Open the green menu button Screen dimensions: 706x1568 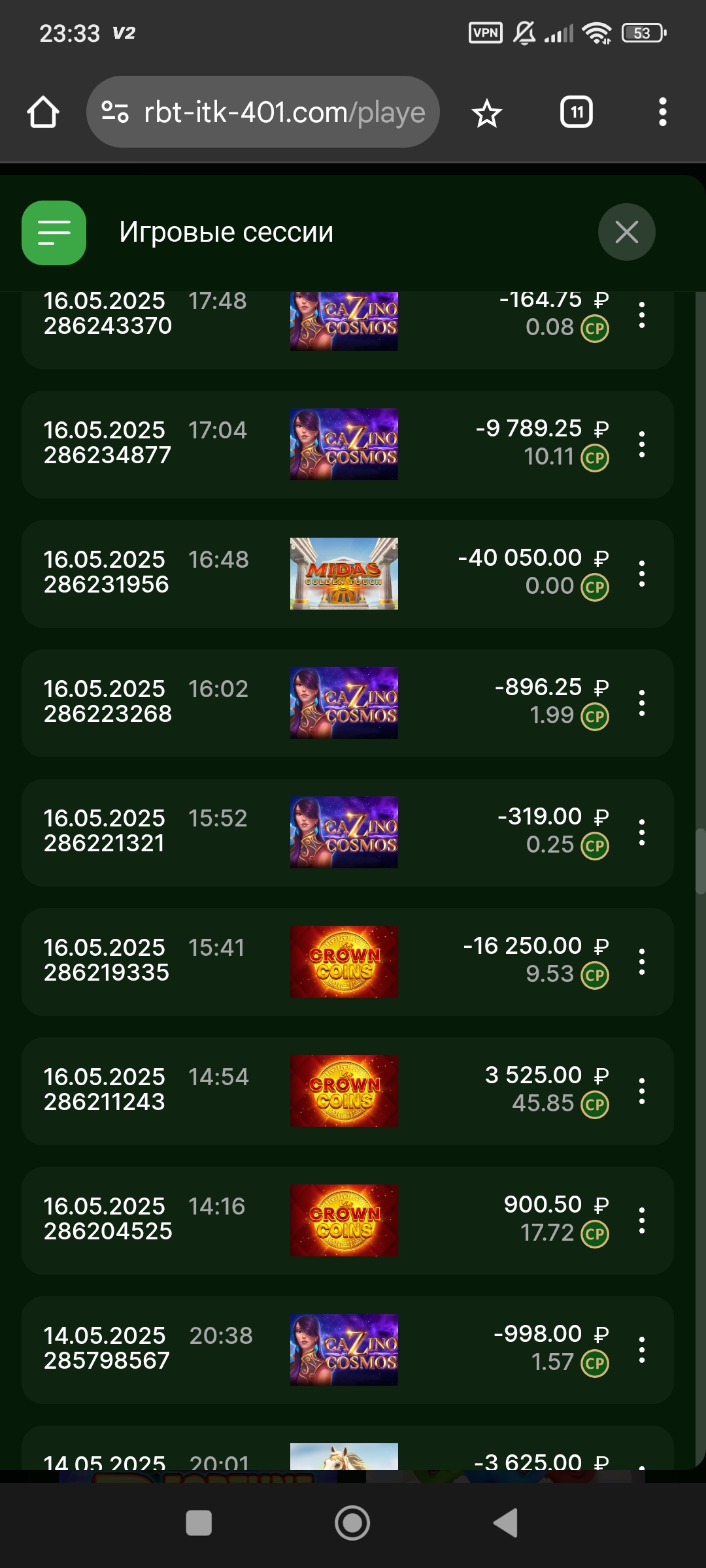[54, 233]
